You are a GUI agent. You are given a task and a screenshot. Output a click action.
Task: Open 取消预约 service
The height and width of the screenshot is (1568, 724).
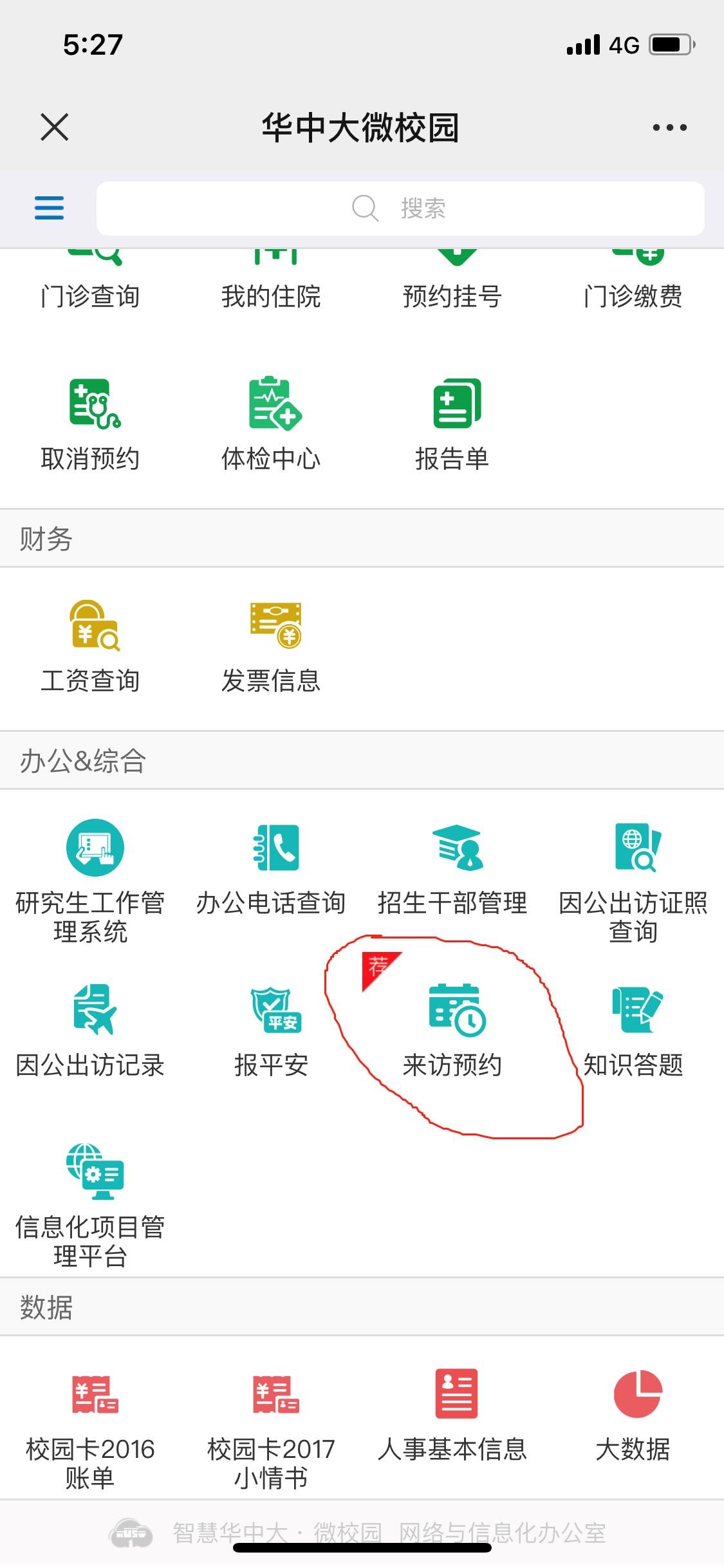pos(91,425)
